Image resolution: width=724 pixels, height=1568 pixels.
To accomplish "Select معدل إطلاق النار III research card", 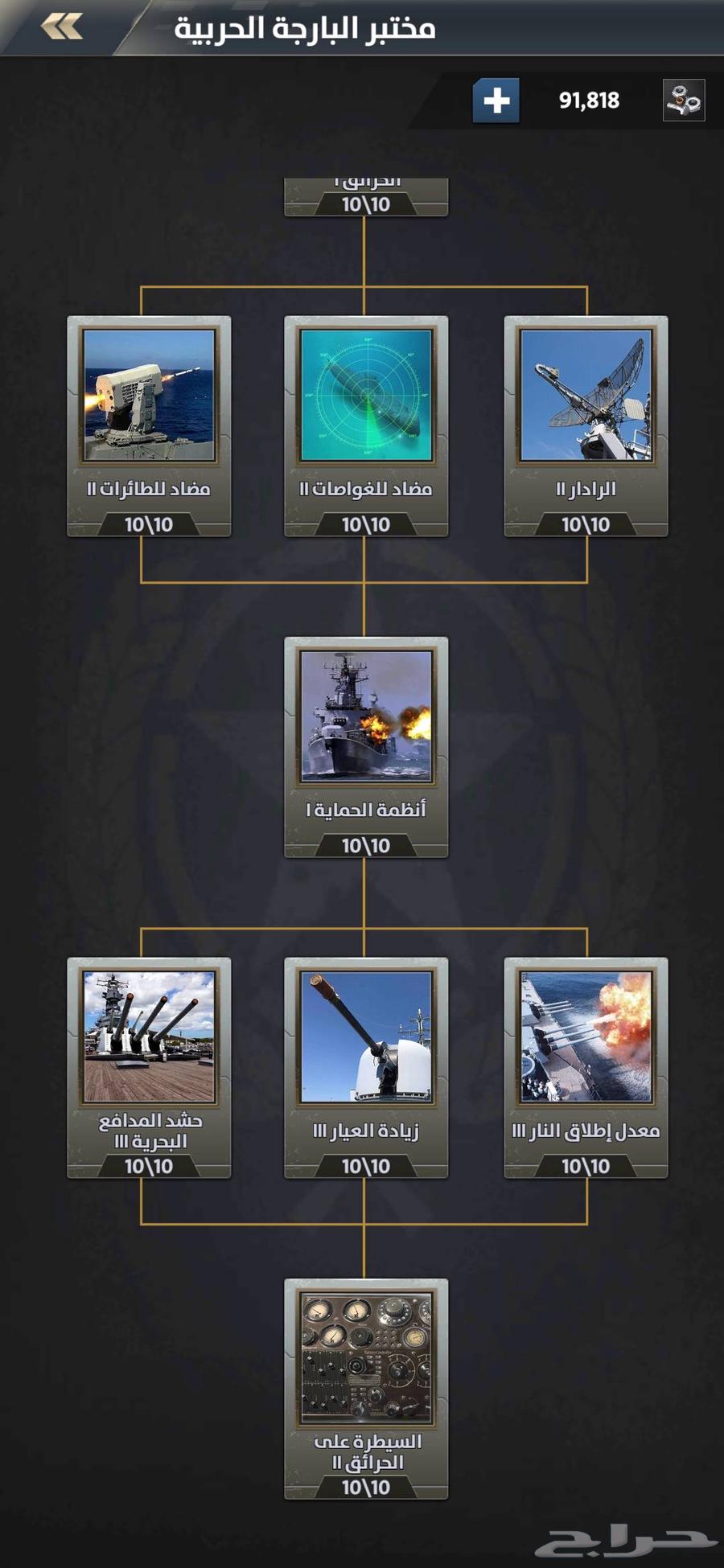I will pos(586,1067).
